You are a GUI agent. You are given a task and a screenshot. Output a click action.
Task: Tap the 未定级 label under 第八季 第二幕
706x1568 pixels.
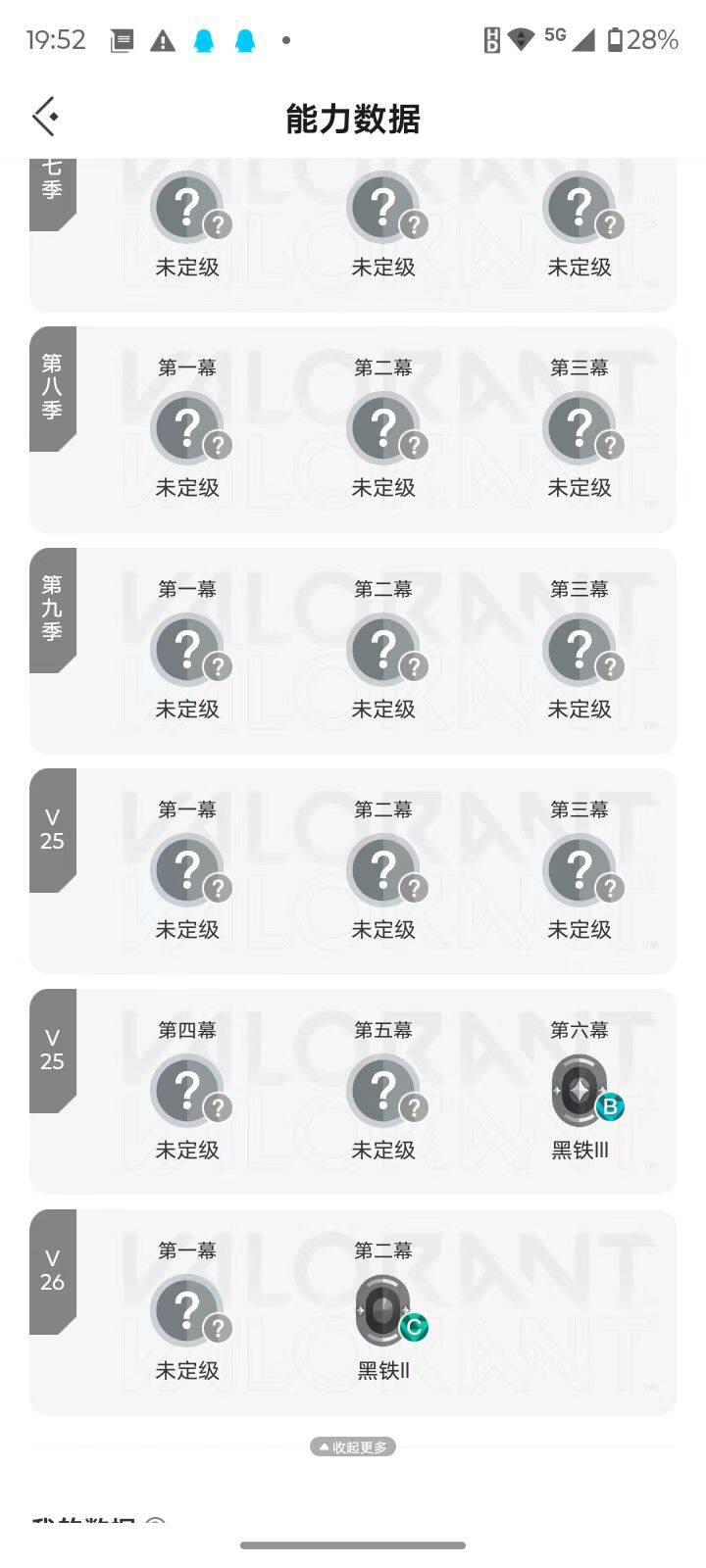[383, 487]
